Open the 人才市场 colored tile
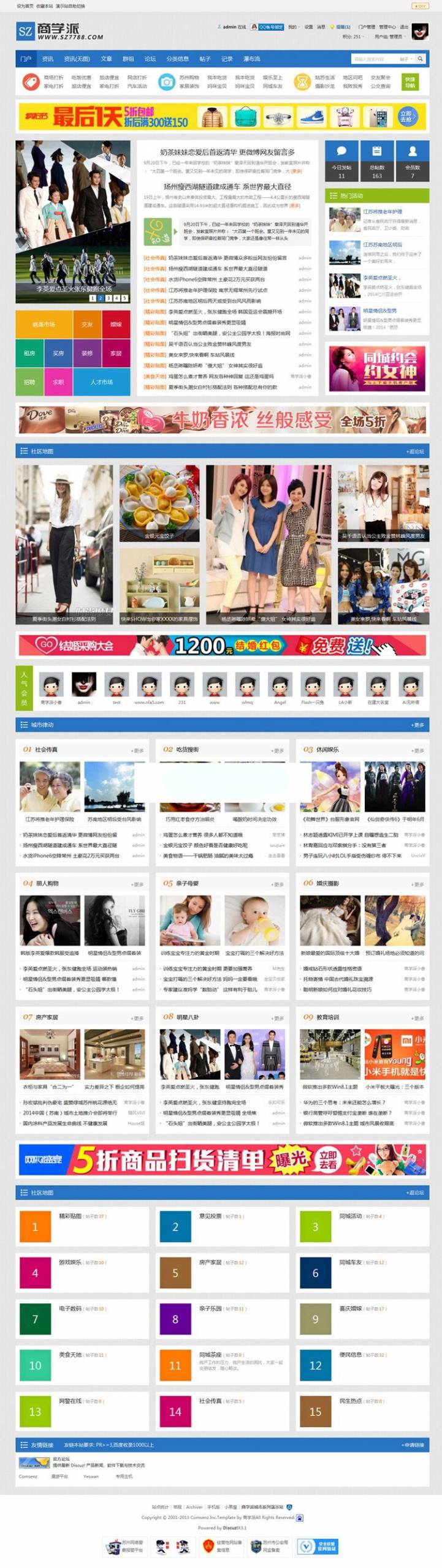The image size is (442, 1568). [102, 382]
